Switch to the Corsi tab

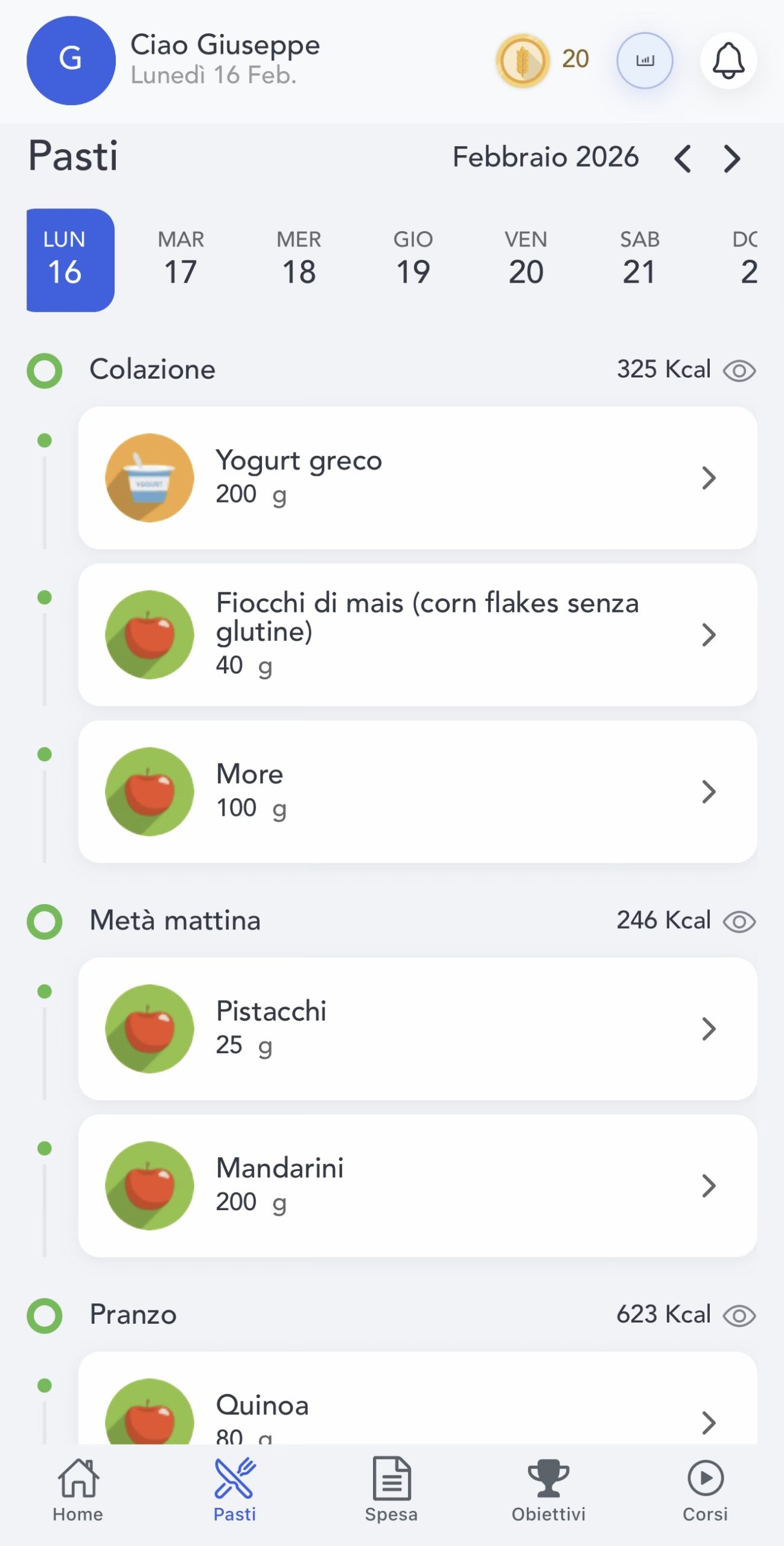point(705,1490)
